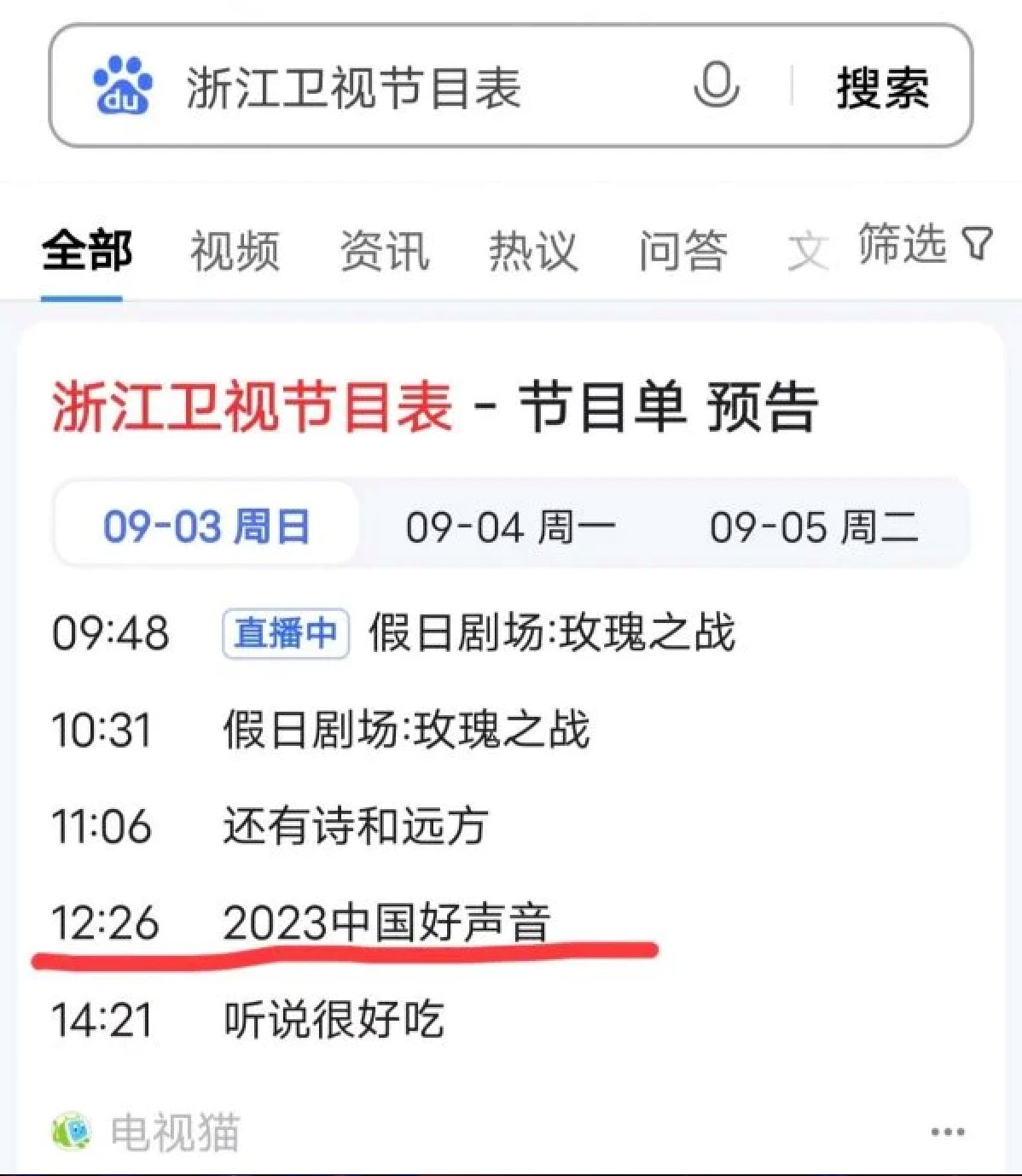Switch to the 热议 tab
The width and height of the screenshot is (1022, 1176).
pyautogui.click(x=532, y=249)
